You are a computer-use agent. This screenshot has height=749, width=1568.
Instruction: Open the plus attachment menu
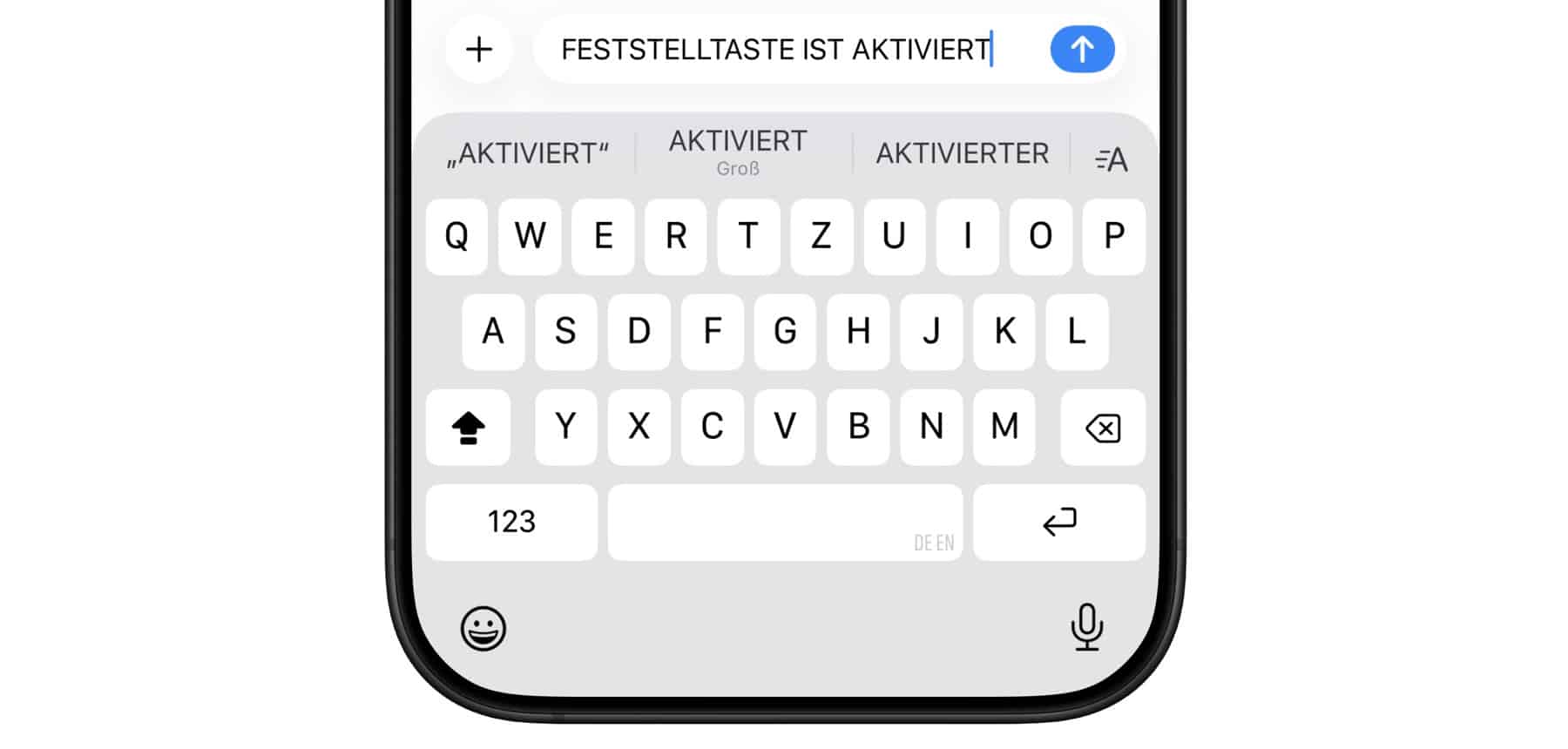click(x=479, y=50)
